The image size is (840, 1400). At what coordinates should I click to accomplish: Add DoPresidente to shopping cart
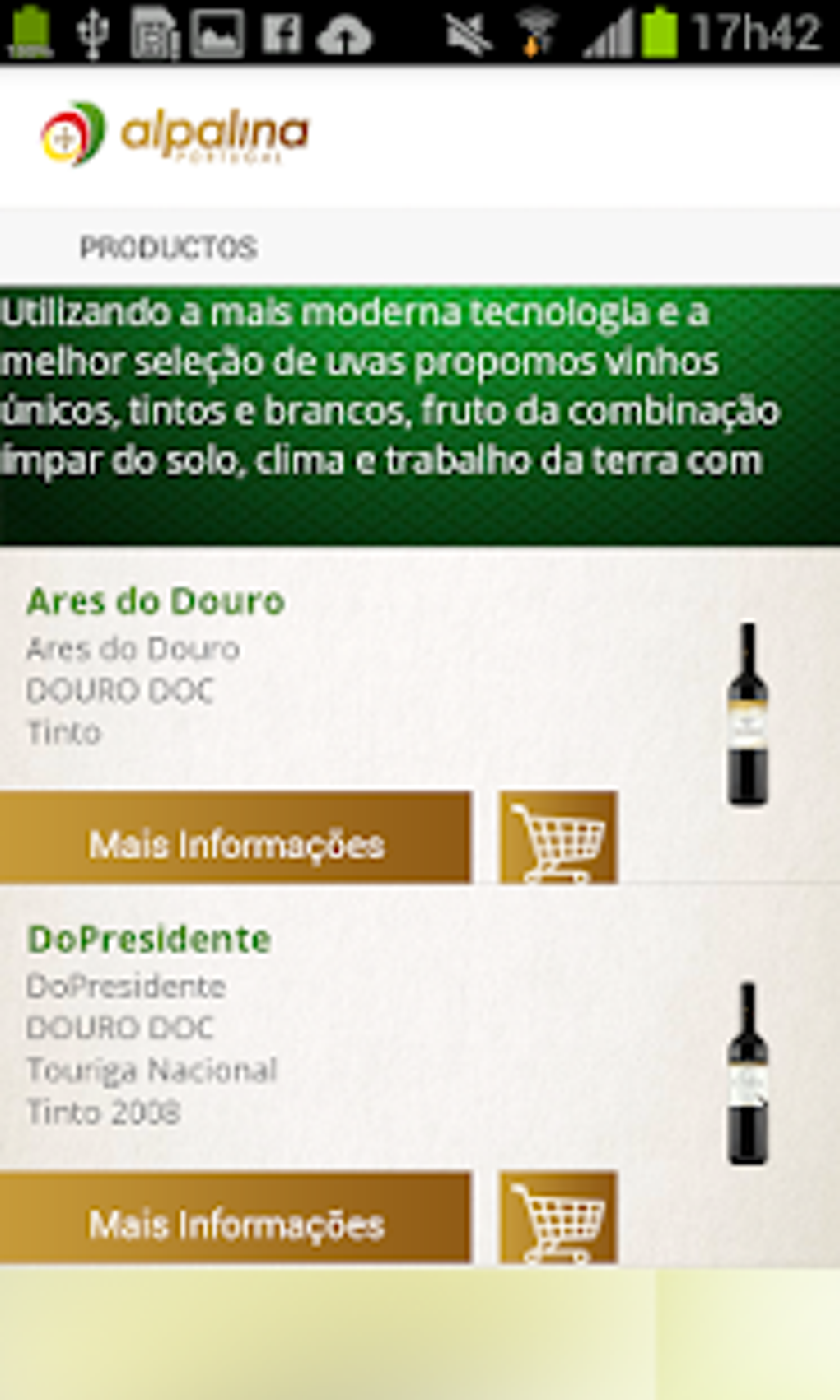558,1218
